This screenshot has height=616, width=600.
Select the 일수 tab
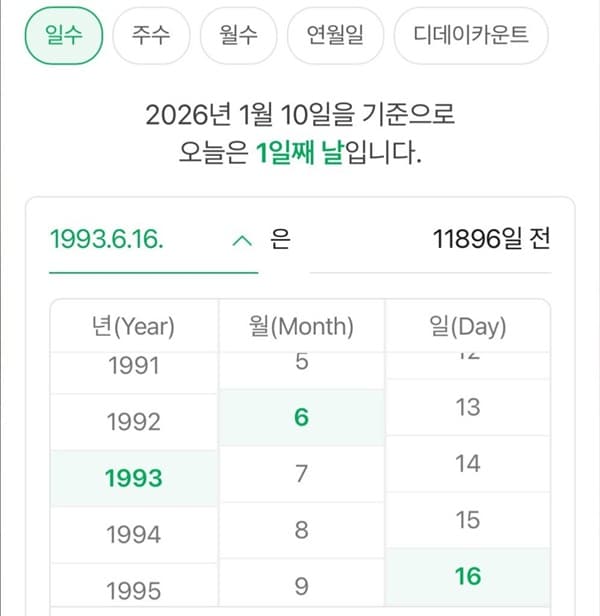(63, 36)
